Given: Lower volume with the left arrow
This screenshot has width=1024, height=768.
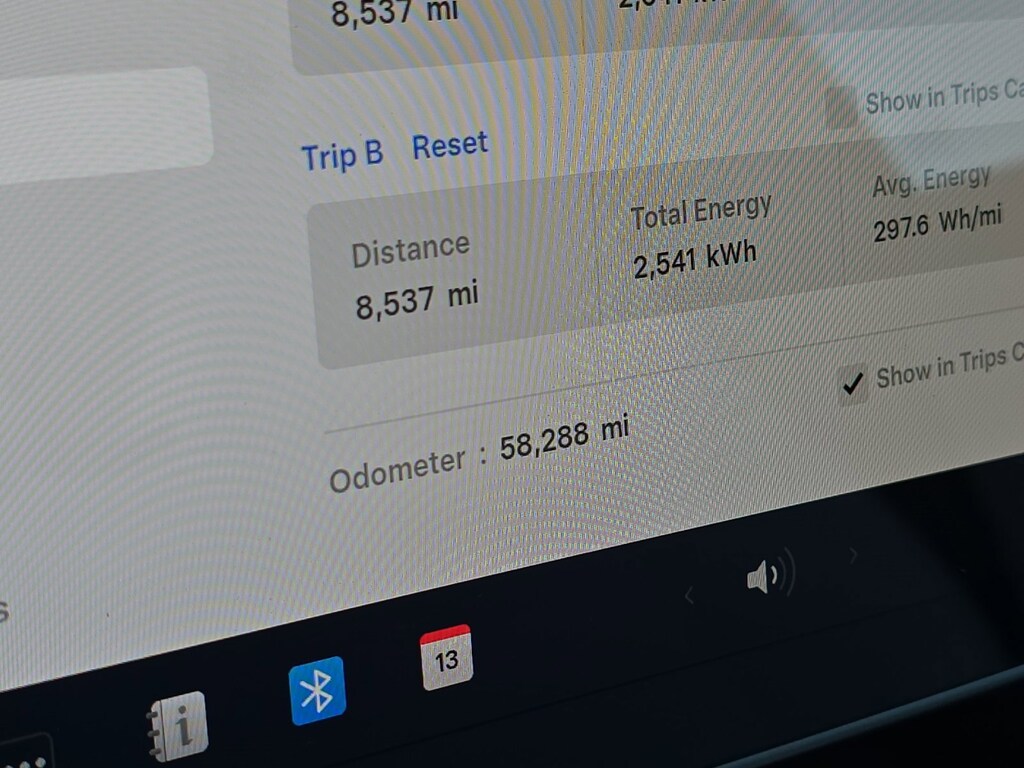Looking at the screenshot, I should tap(689, 597).
